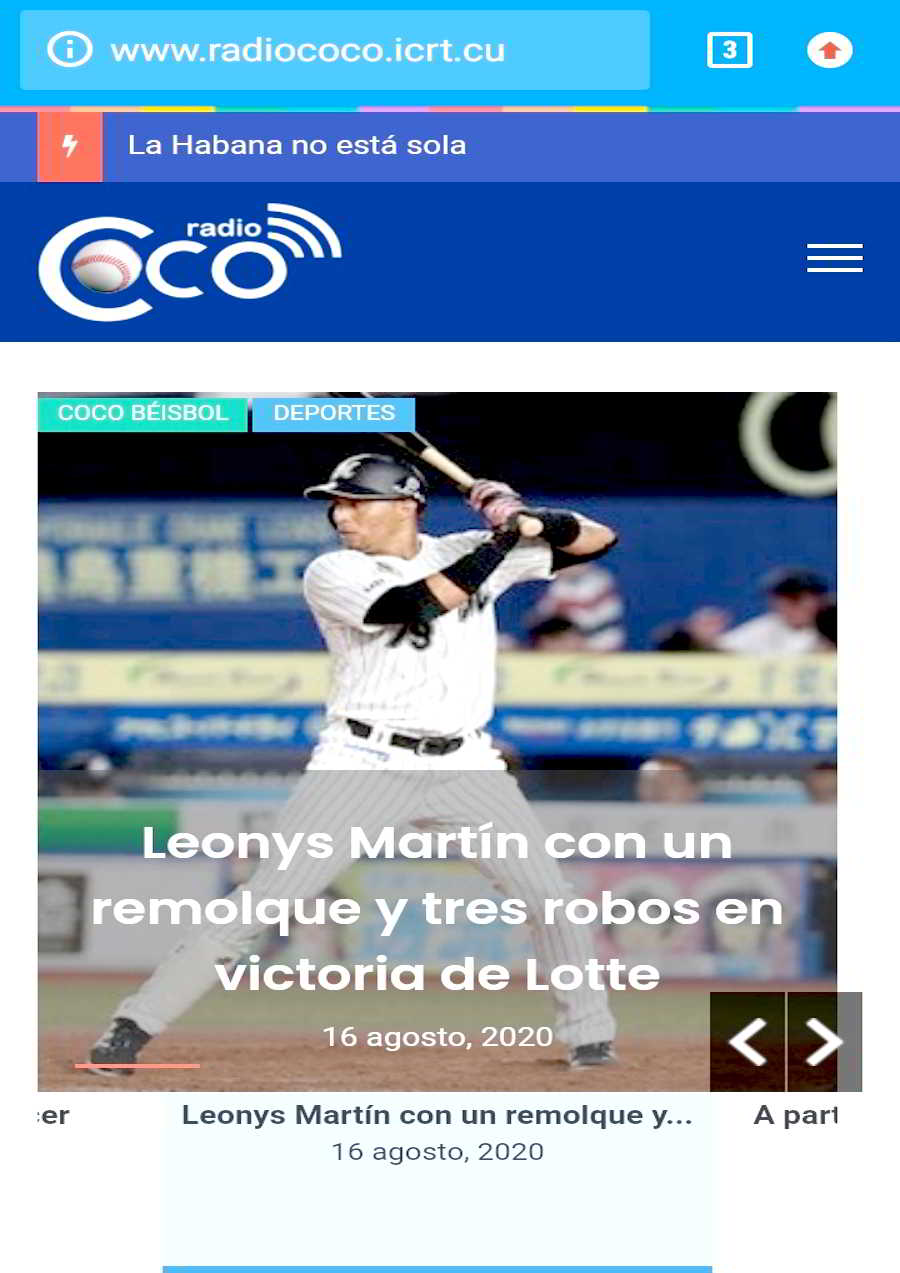
Task: Tap the orange upward arrow browser icon
Action: coord(829,50)
